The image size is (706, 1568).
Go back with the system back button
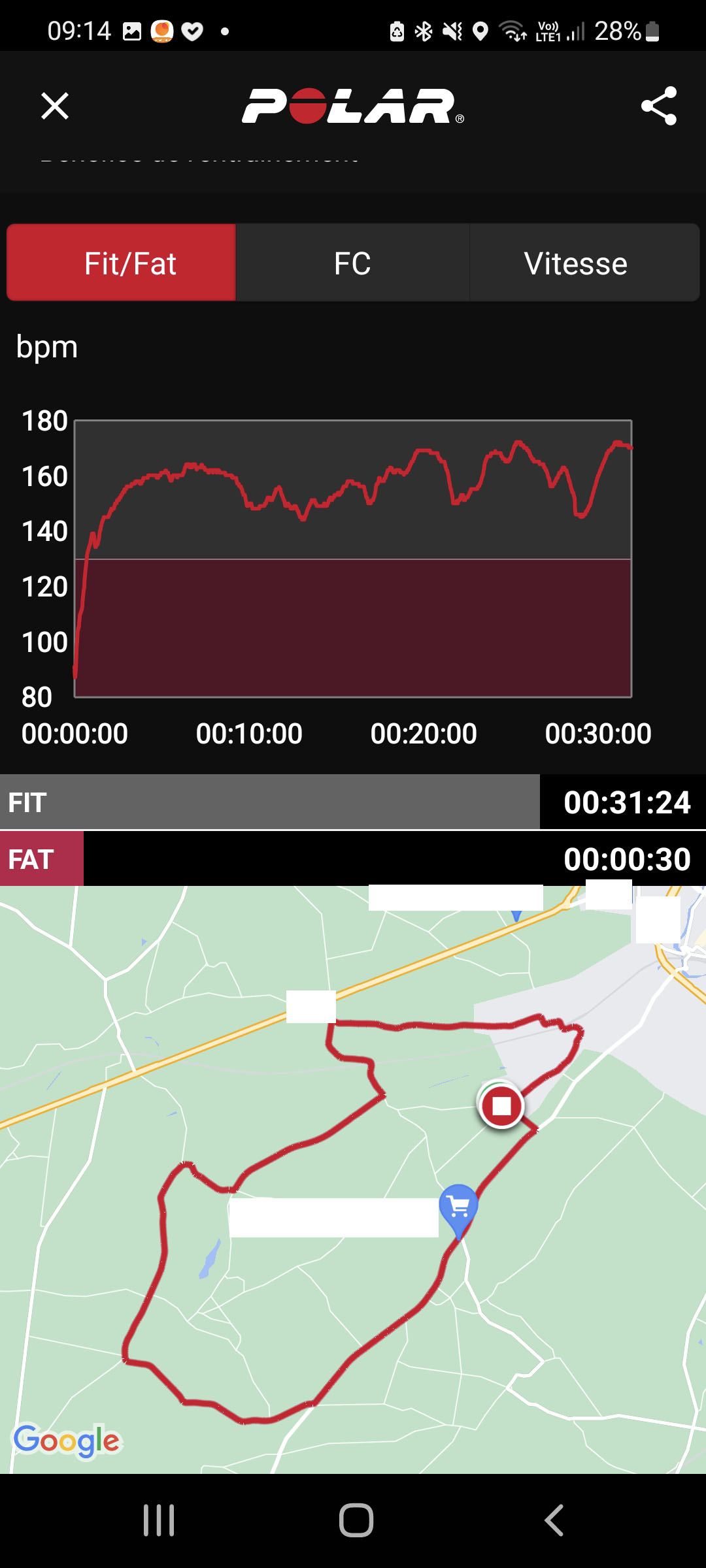coord(554,1520)
